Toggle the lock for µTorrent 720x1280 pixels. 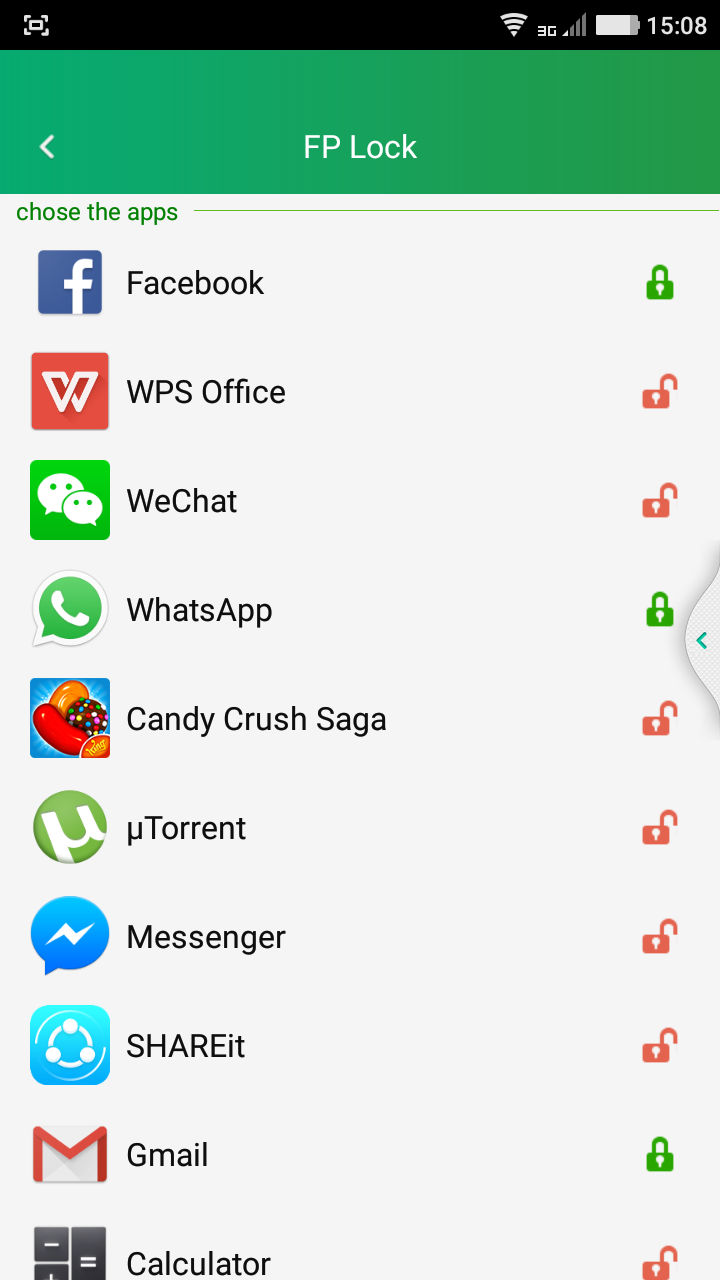[x=660, y=828]
